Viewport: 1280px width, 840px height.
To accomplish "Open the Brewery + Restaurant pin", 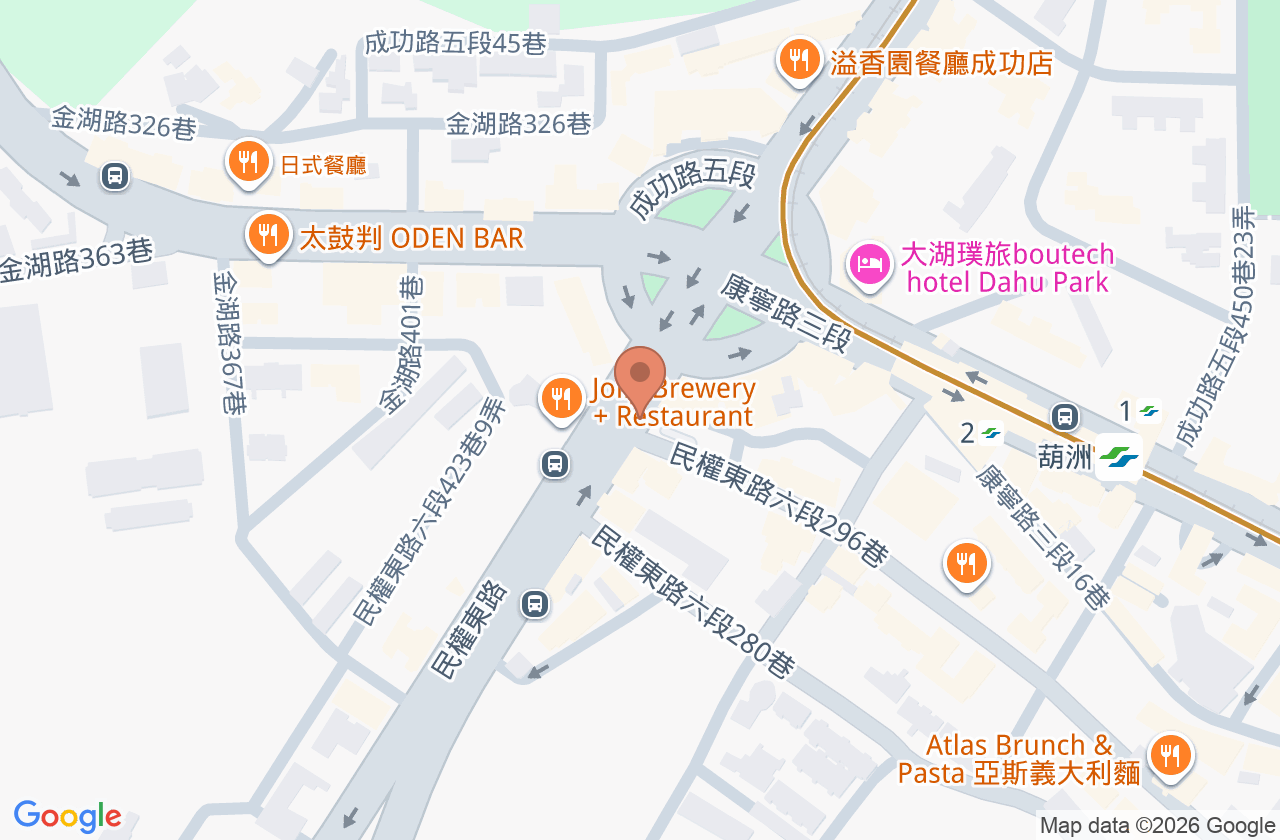I will (x=562, y=401).
